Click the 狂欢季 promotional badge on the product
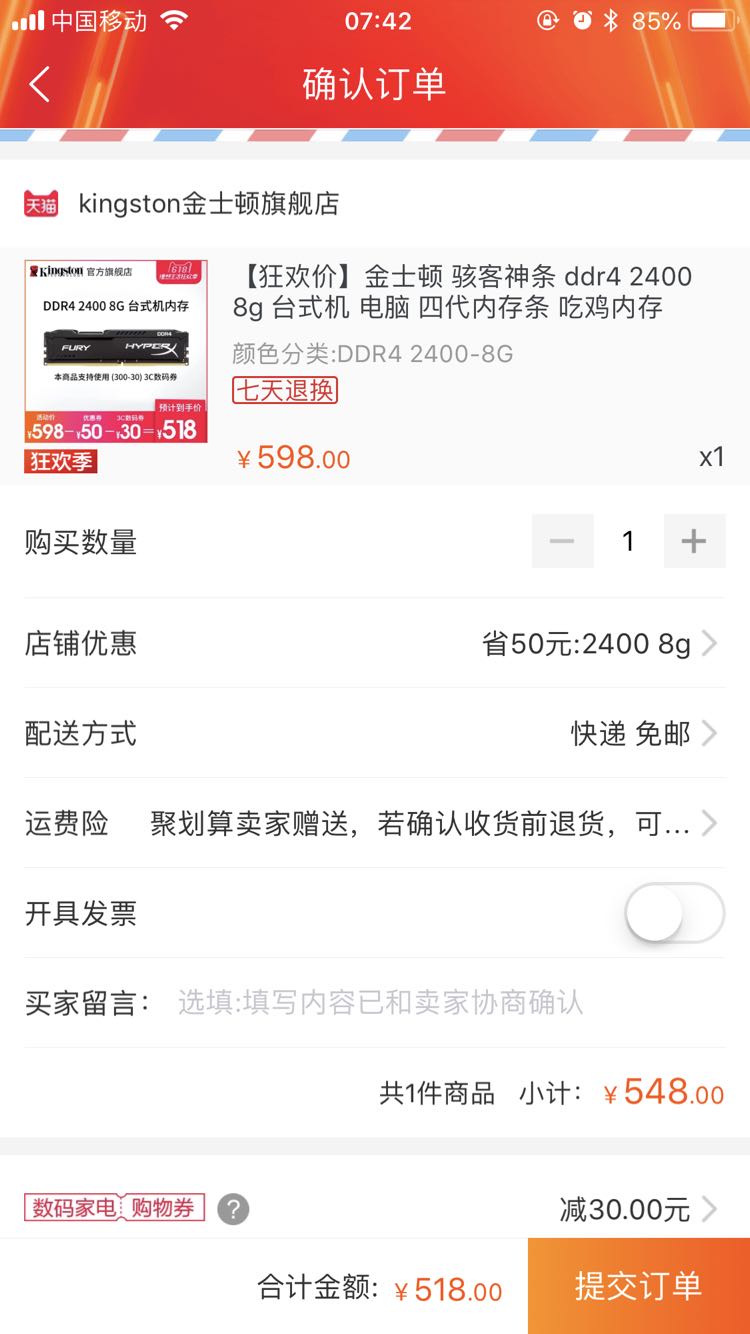 pos(60,463)
